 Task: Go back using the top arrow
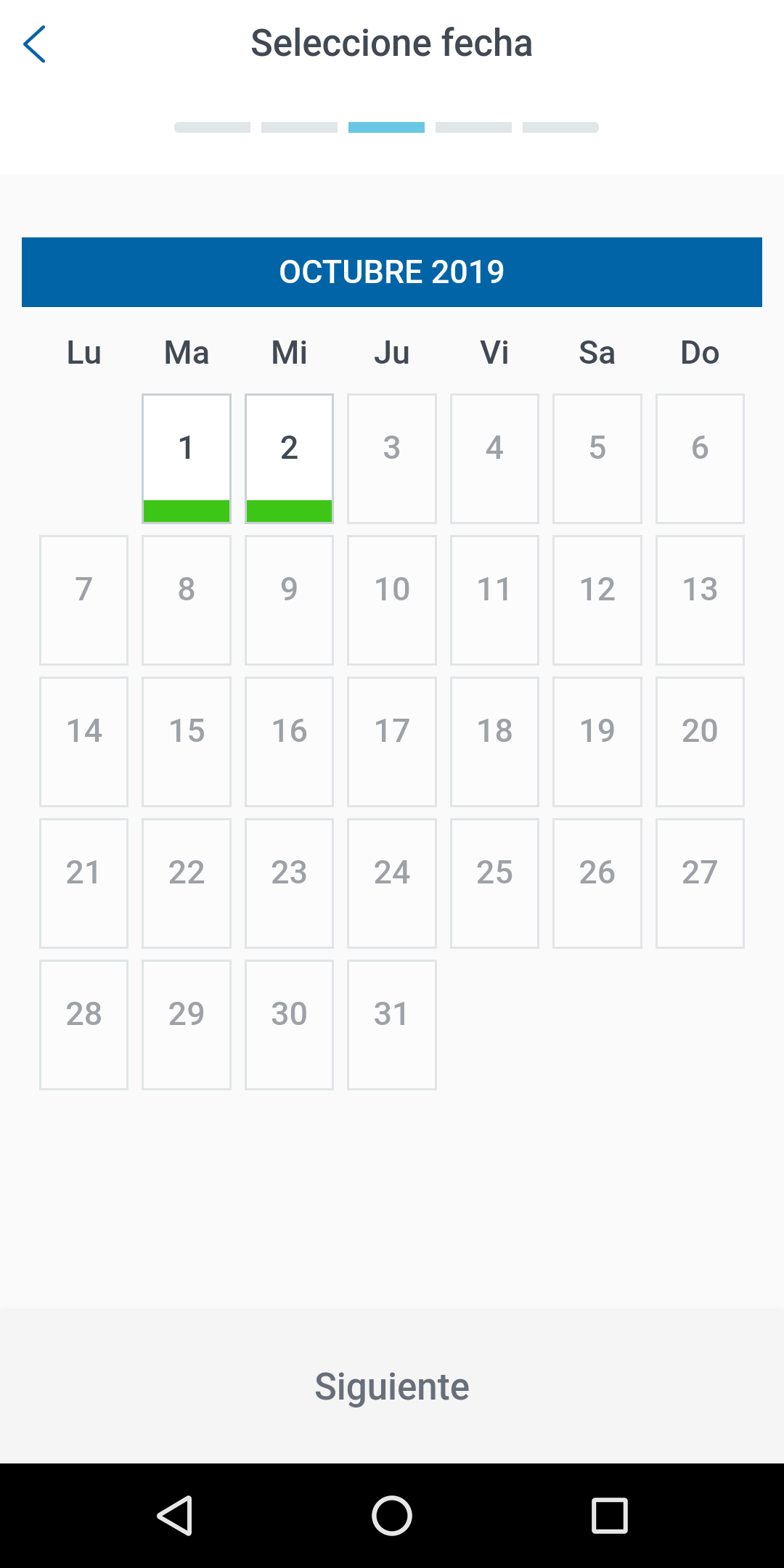click(35, 44)
